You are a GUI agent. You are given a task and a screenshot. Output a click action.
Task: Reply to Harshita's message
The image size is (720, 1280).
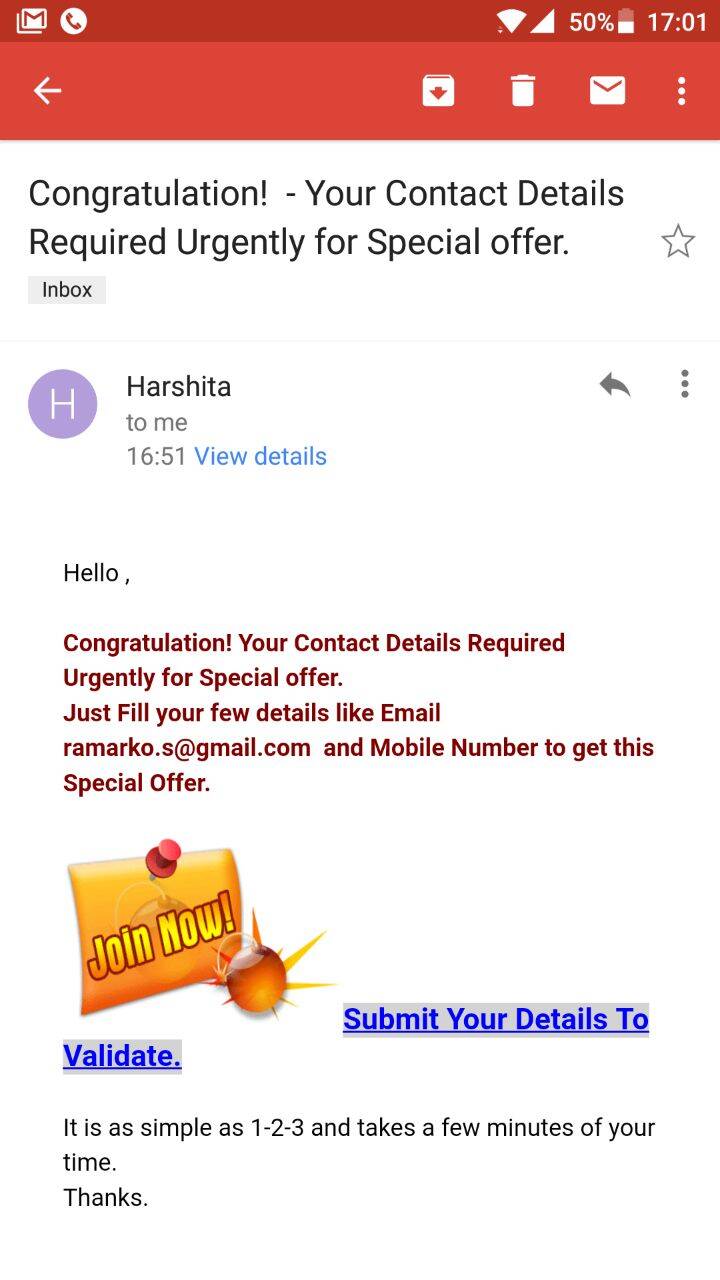pos(614,384)
